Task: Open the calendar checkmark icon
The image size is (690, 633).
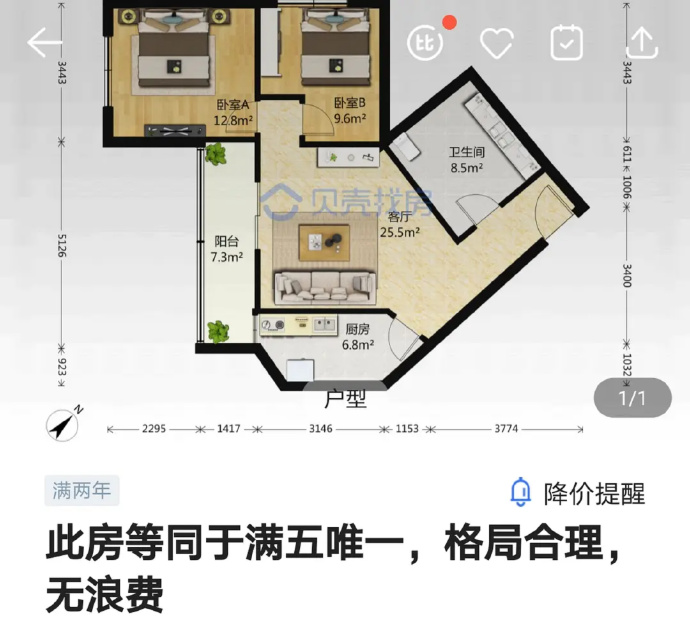Action: (567, 43)
